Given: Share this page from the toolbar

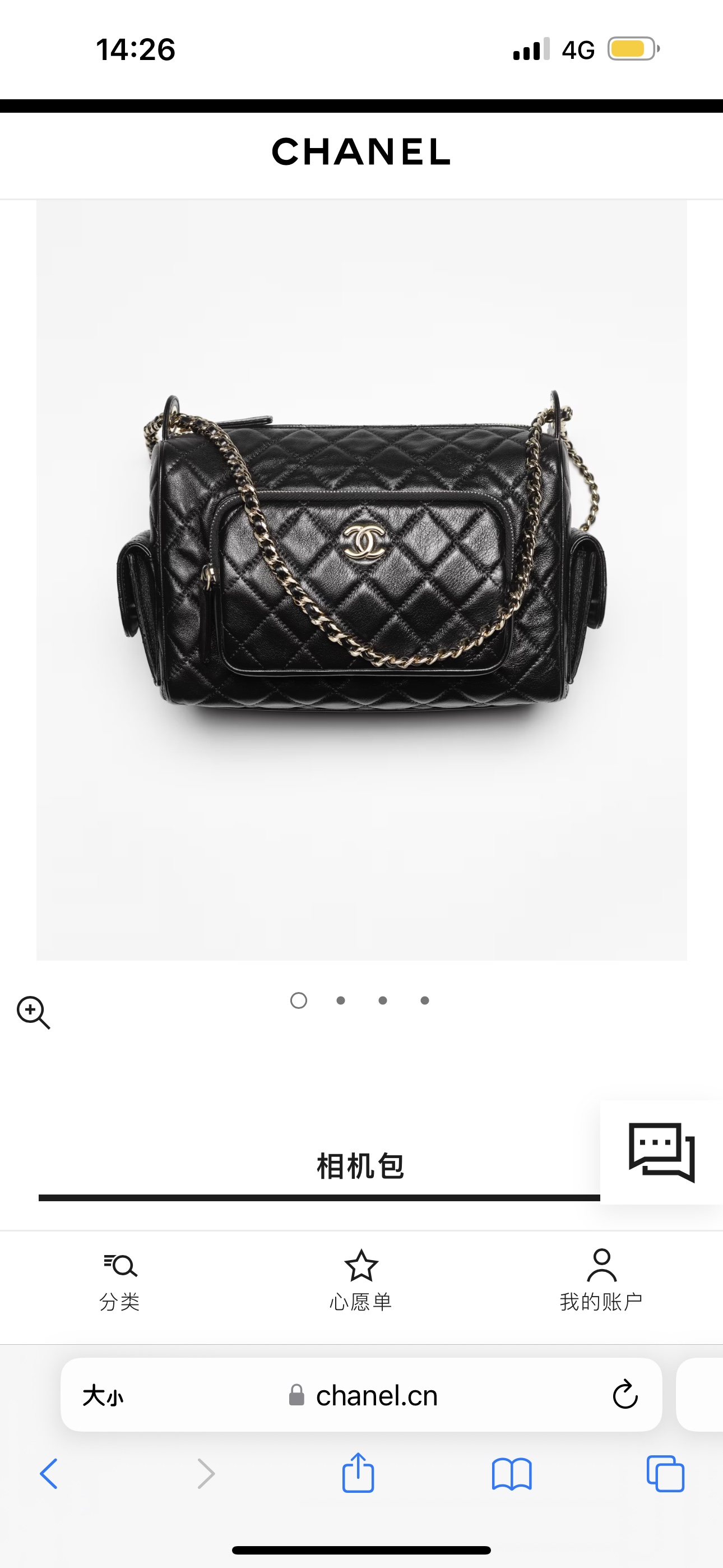Looking at the screenshot, I should (358, 1474).
